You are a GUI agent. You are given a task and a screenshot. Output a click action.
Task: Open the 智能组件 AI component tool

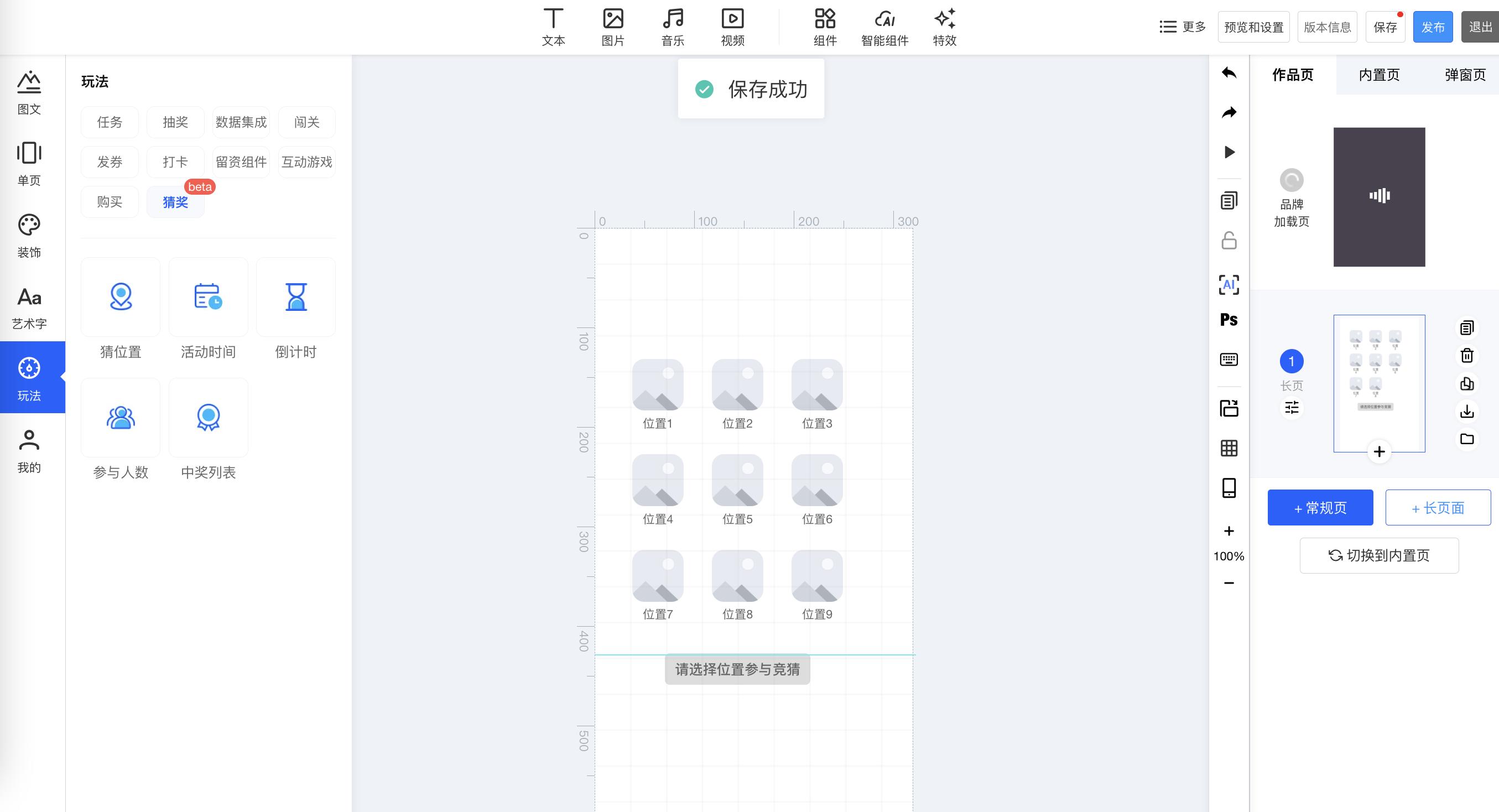884,26
